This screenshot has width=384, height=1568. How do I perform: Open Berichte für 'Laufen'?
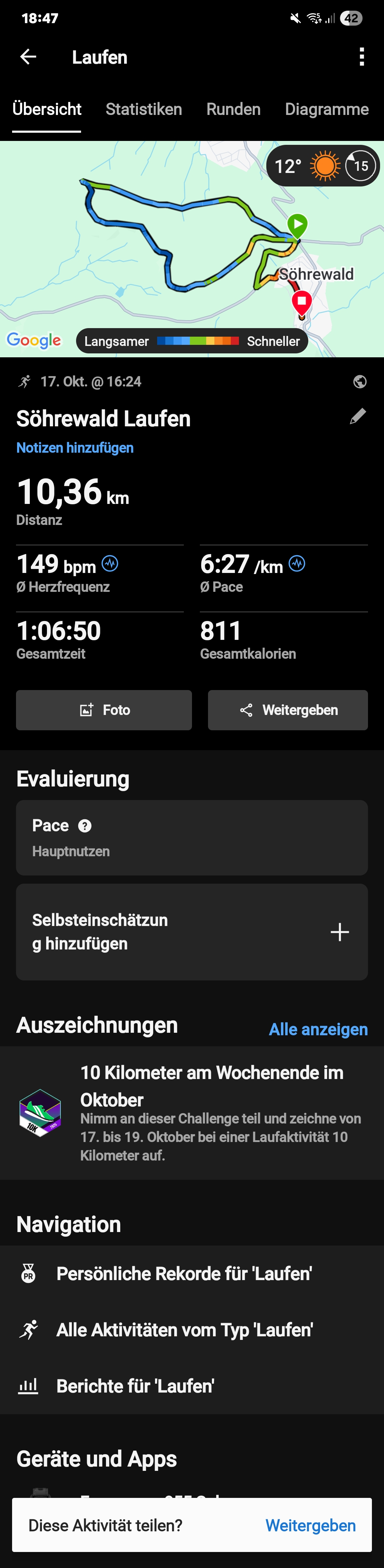135,1386
